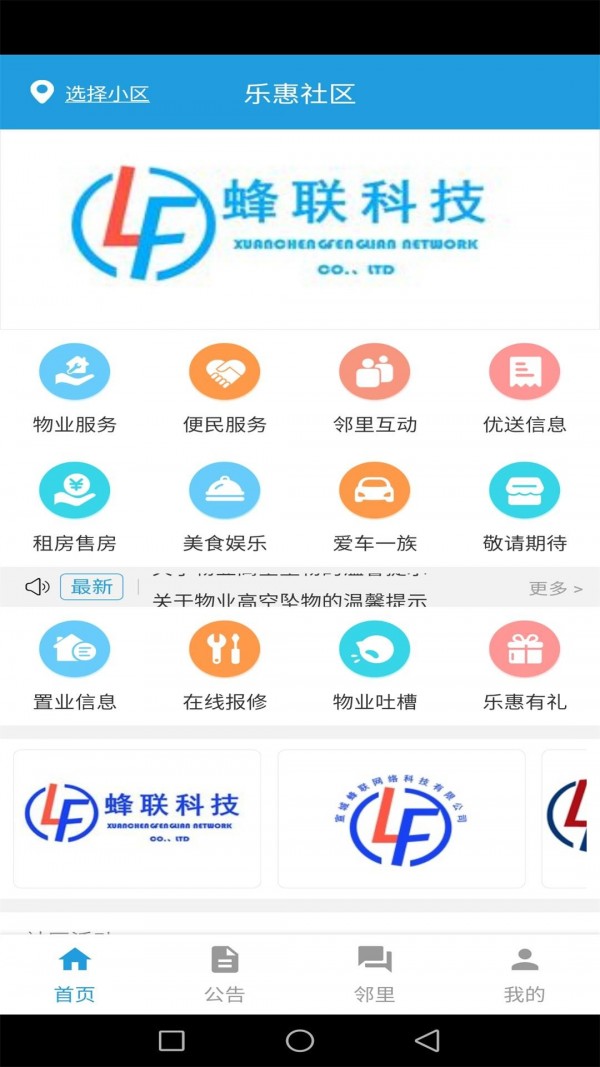Open 租房售房 rental and sales
This screenshot has height=1067, width=600.
click(x=75, y=508)
